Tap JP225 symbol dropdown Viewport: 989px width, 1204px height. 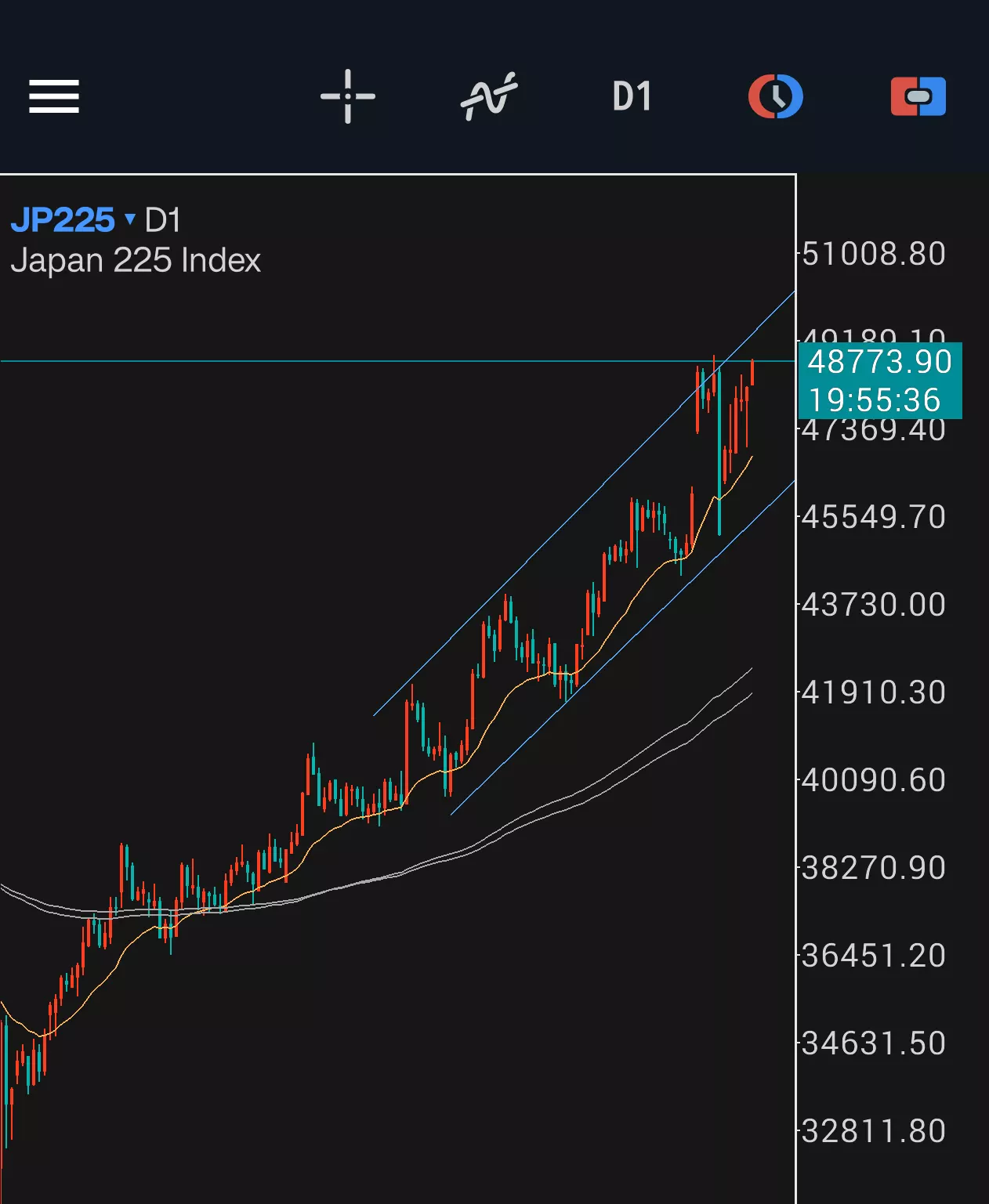tap(73, 220)
